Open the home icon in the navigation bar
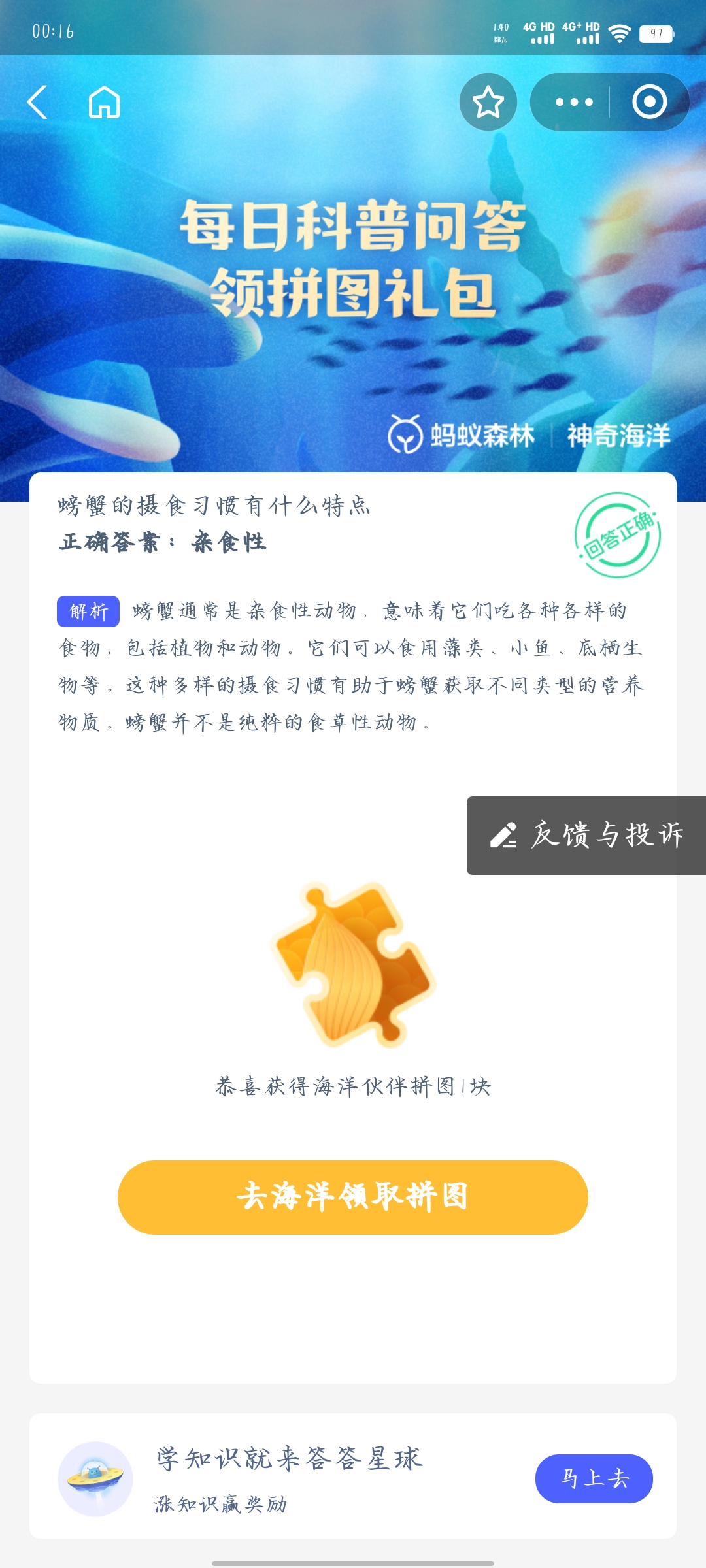 (x=105, y=102)
